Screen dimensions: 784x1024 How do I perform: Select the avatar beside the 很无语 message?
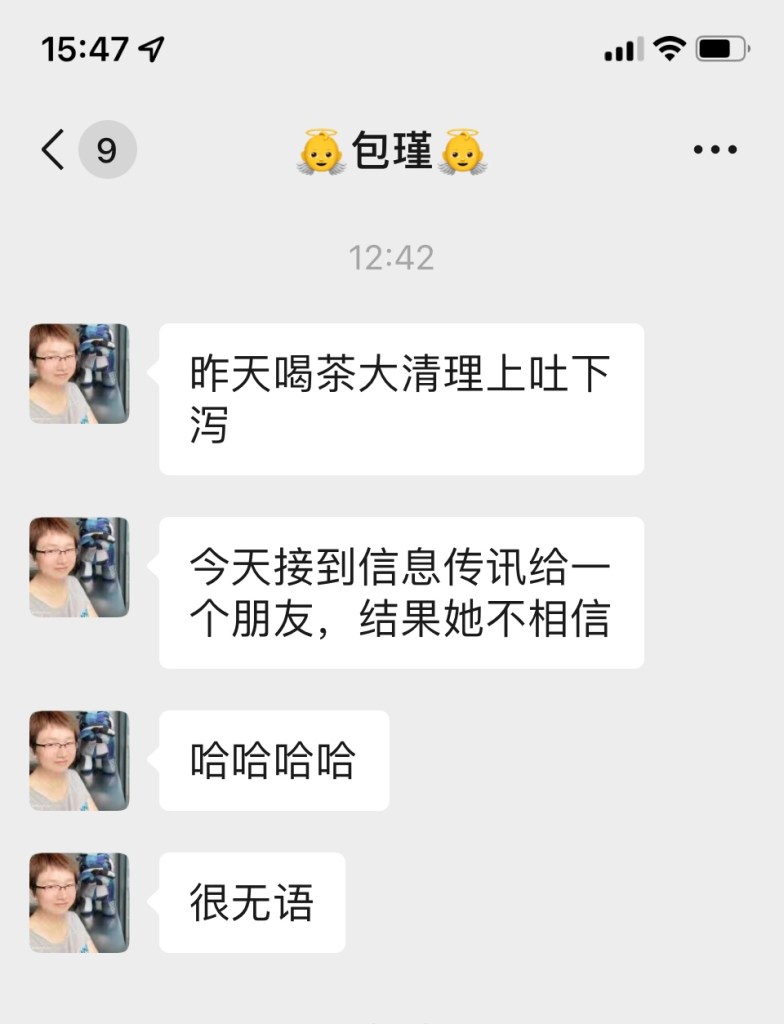79,903
